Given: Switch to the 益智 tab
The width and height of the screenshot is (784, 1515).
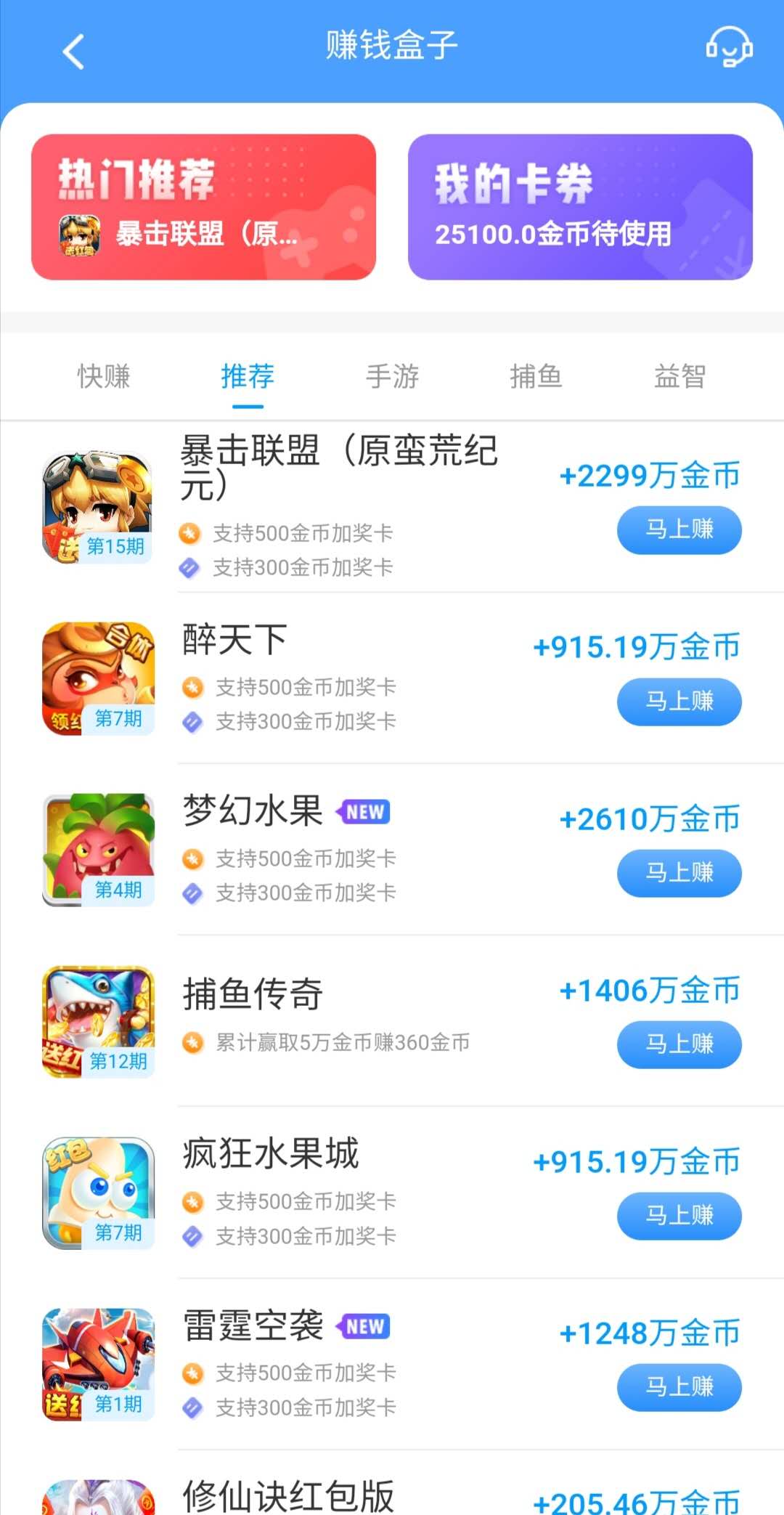Looking at the screenshot, I should point(679,376).
